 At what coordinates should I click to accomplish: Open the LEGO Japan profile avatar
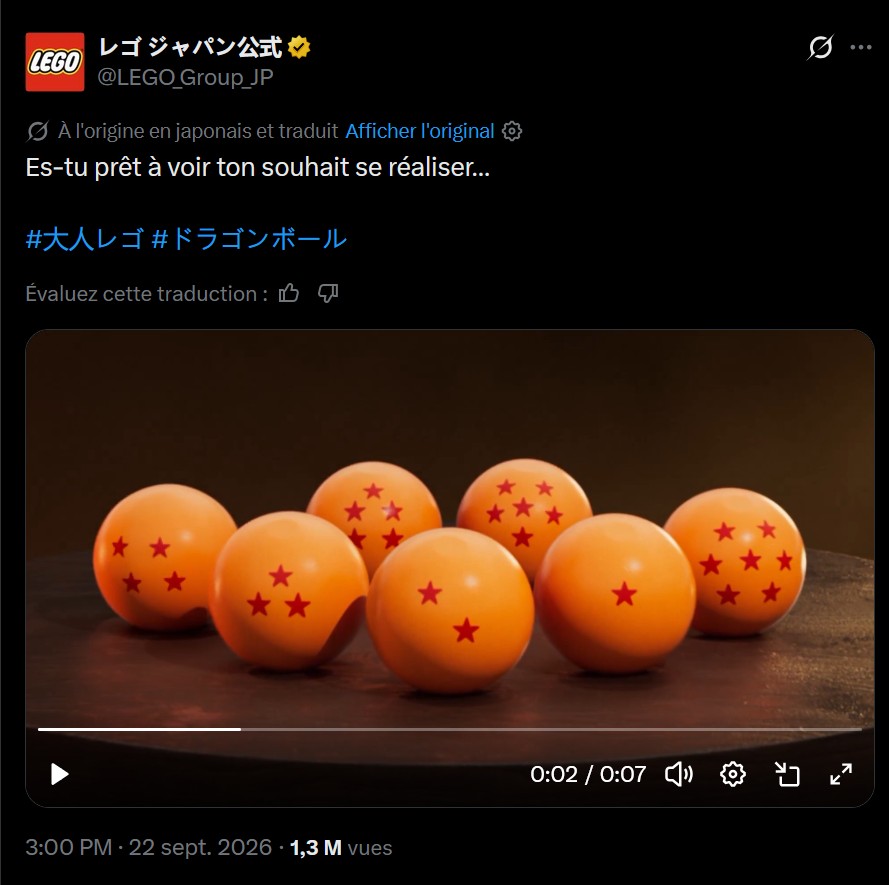[55, 62]
